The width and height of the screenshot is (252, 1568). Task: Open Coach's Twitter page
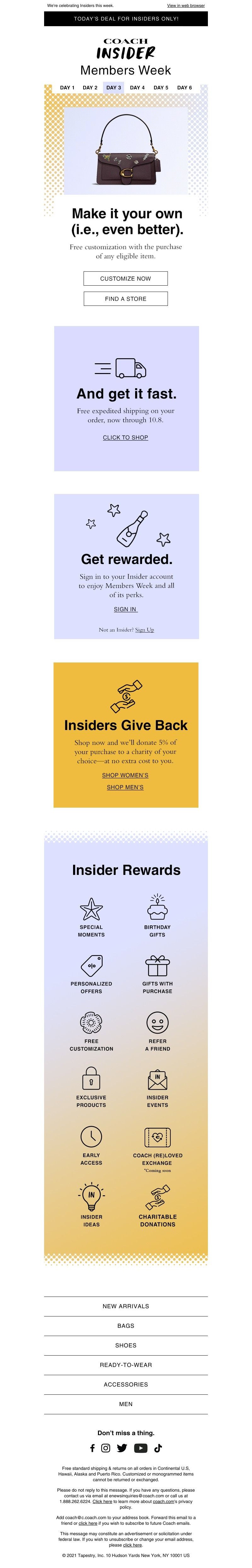[122, 1448]
